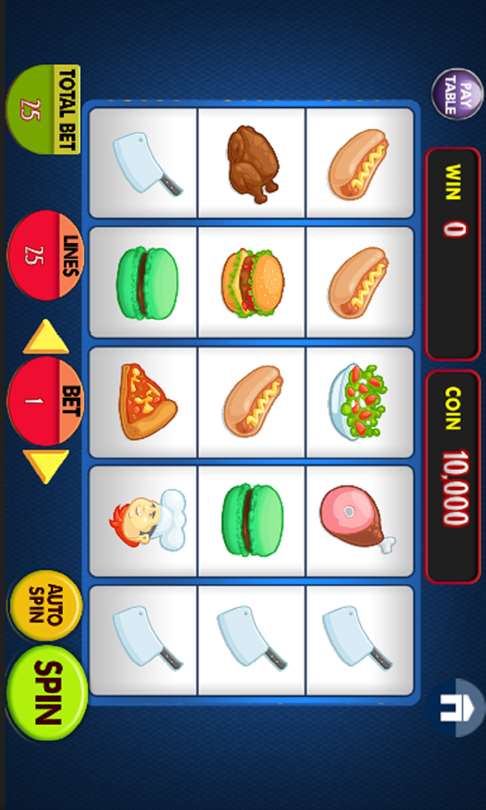Tap the LINES button
The width and height of the screenshot is (486, 810).
click(45, 255)
